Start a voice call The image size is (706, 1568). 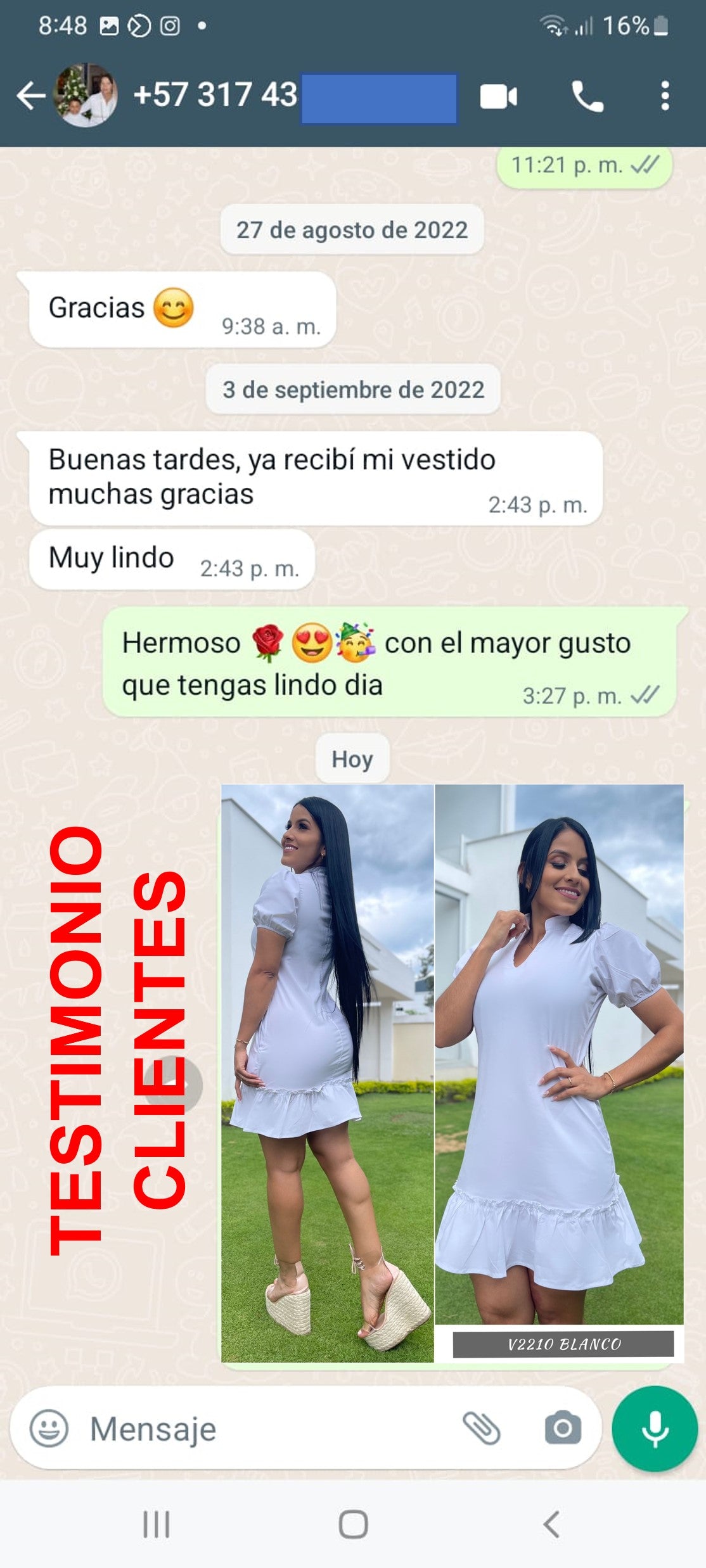(587, 97)
